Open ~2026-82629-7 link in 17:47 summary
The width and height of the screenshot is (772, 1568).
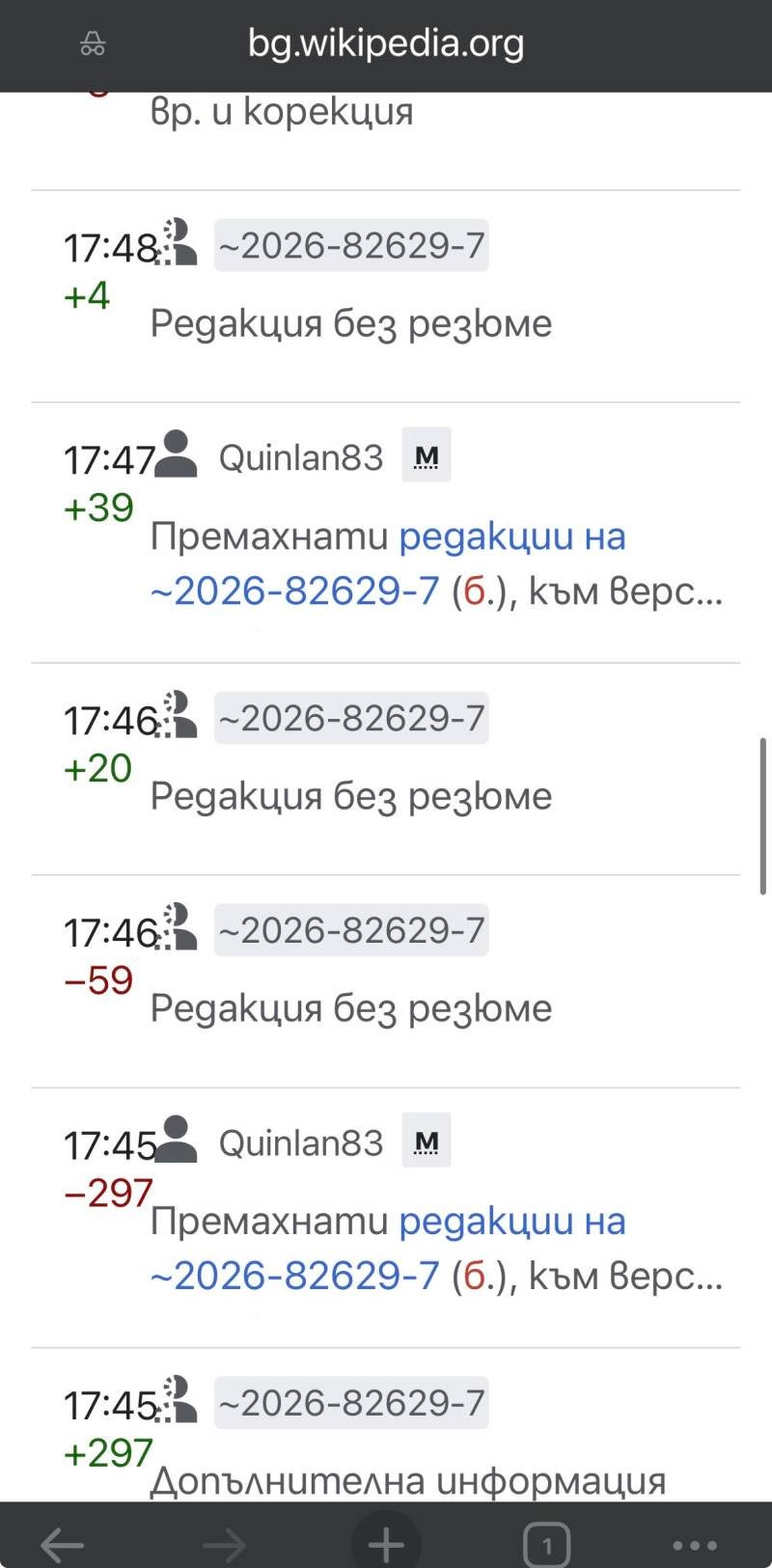pyautogui.click(x=295, y=591)
